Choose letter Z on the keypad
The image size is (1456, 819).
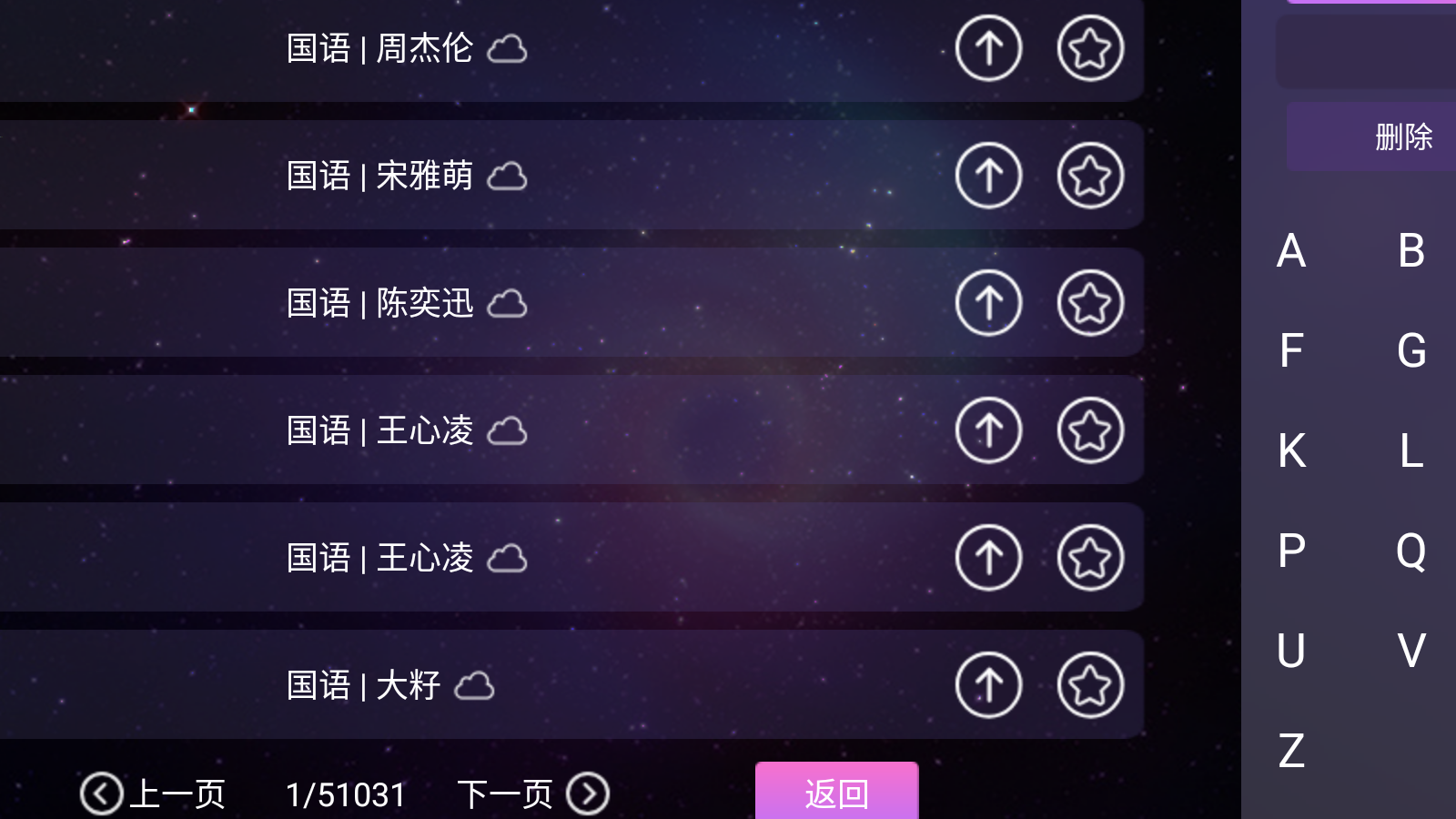tap(1291, 752)
